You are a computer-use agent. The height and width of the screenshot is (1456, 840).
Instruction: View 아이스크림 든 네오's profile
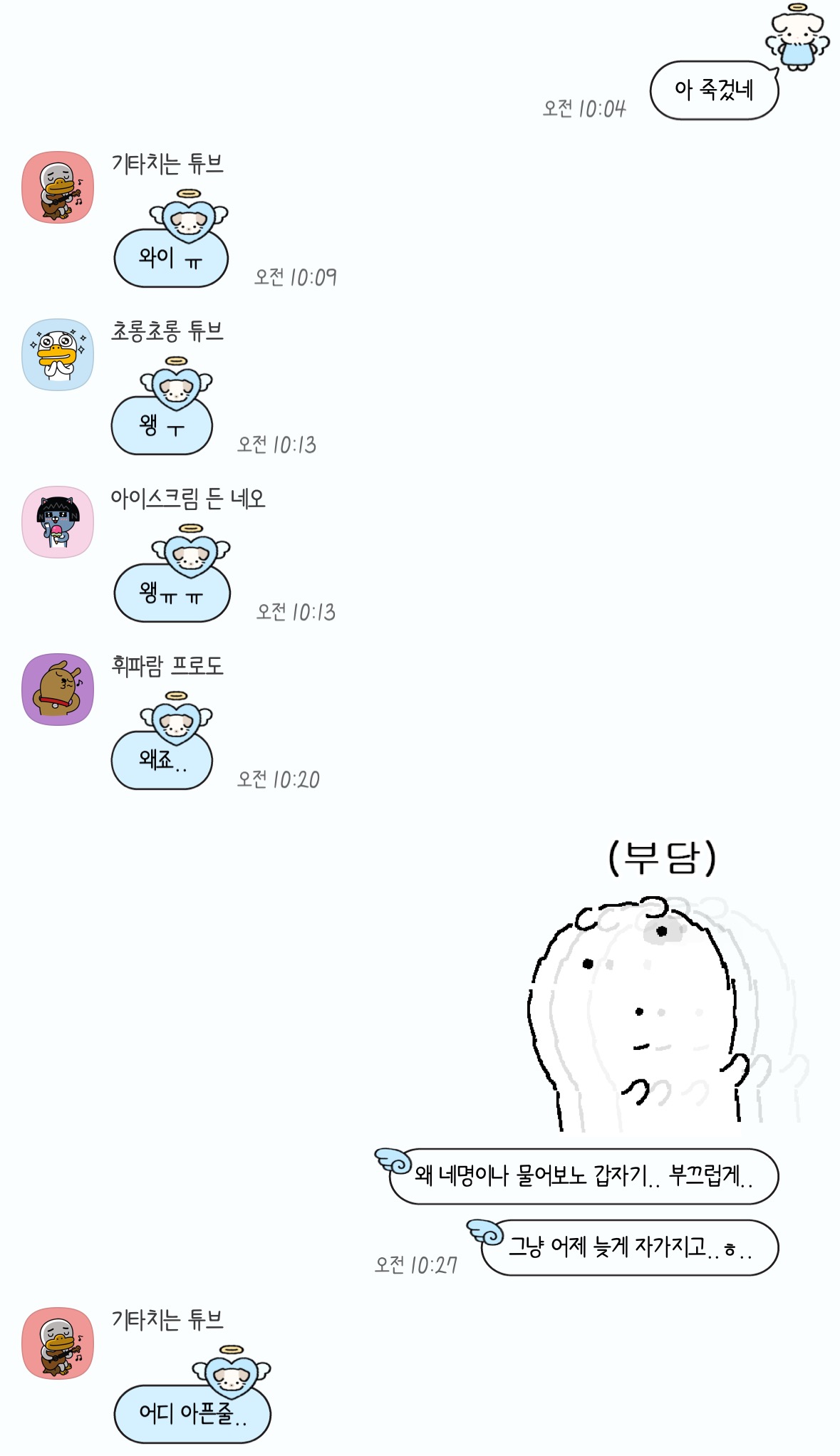point(58,522)
